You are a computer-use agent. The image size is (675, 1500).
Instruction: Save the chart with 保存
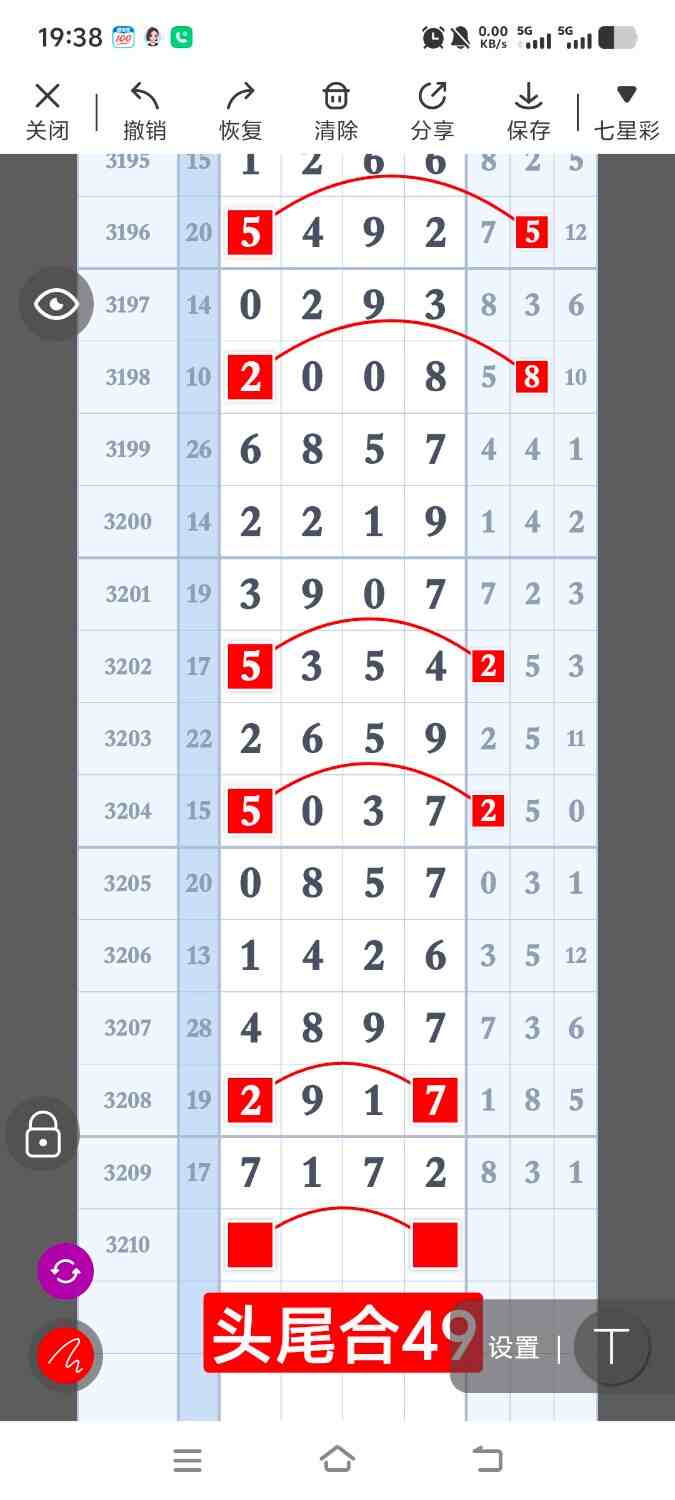(x=528, y=111)
